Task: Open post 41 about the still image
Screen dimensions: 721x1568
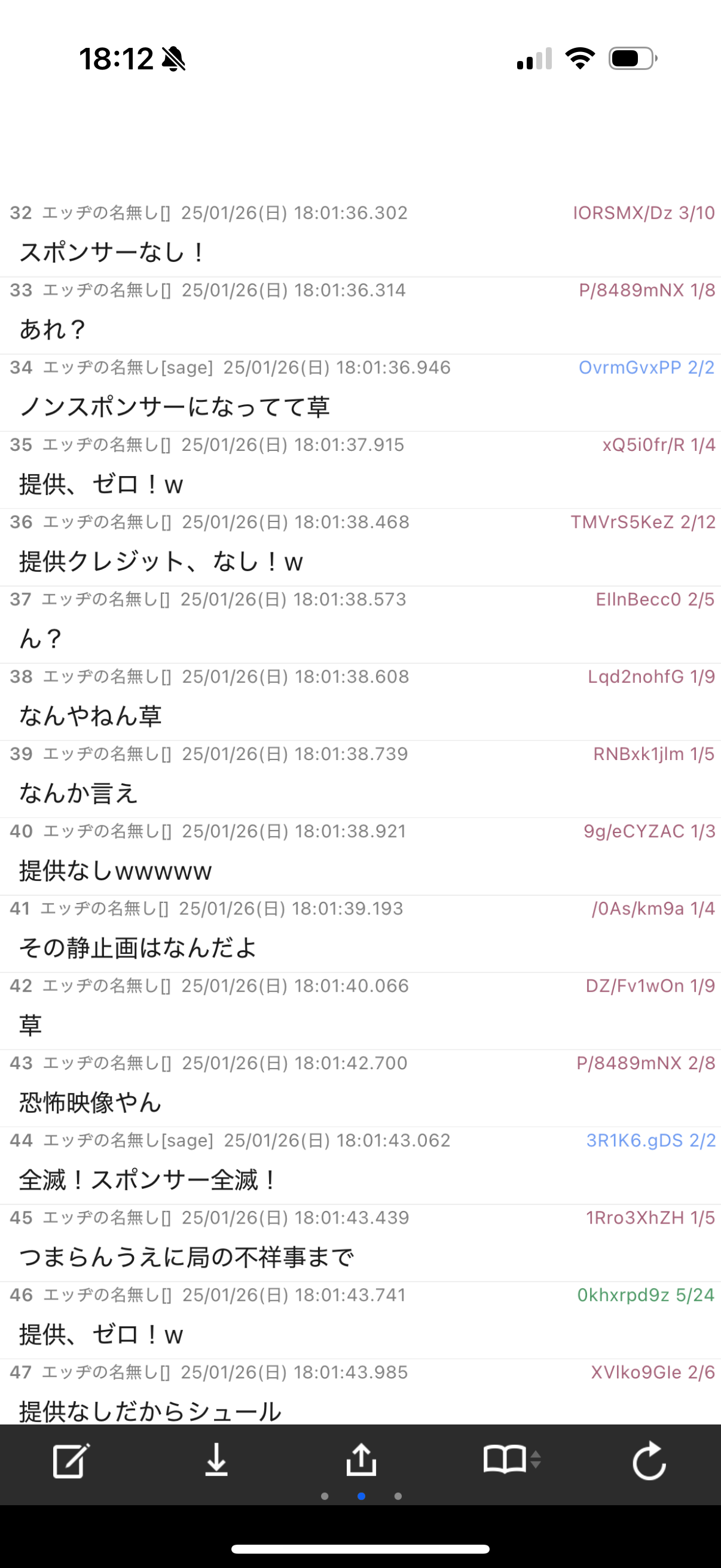Action: click(138, 947)
